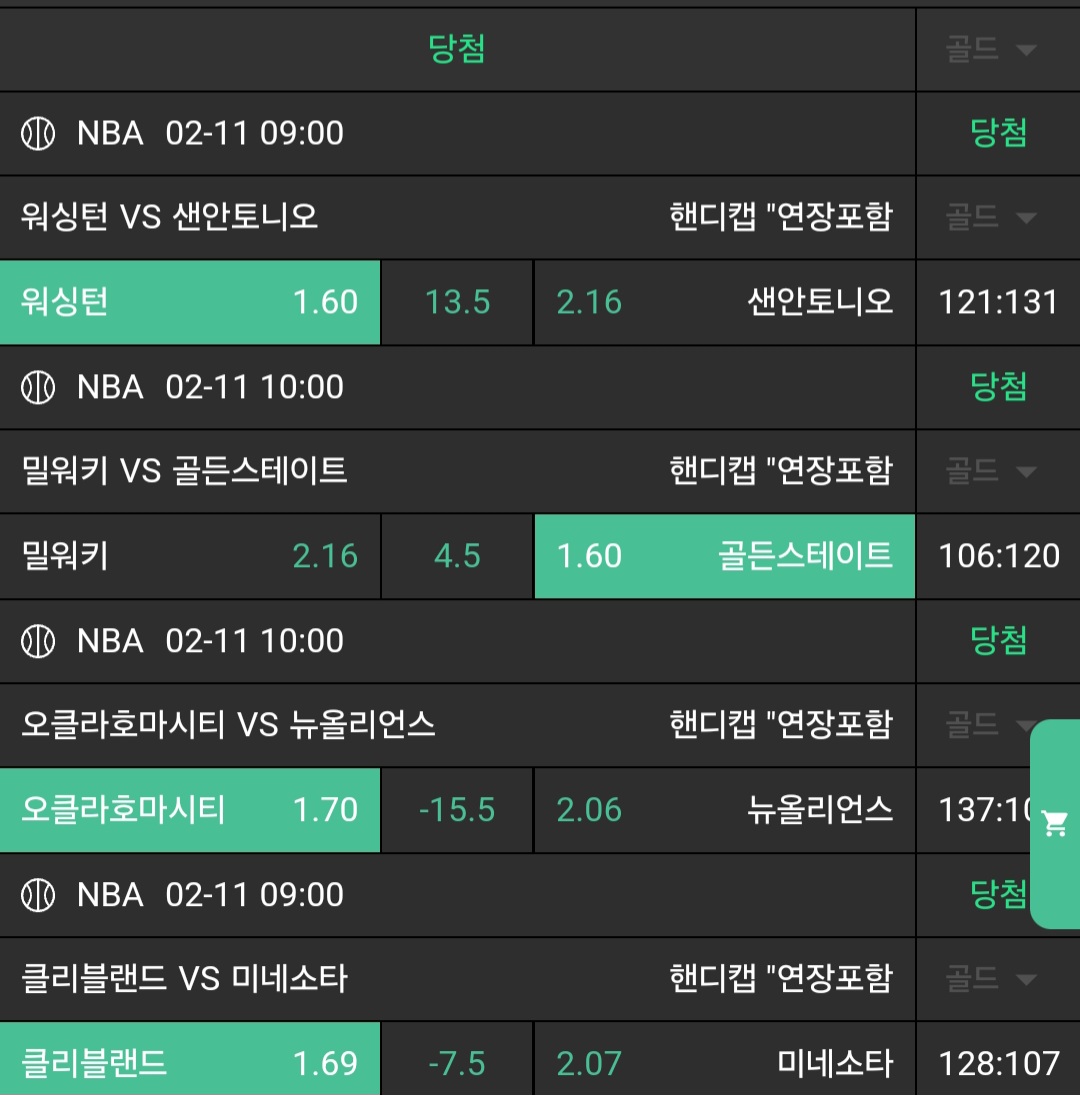Image resolution: width=1080 pixels, height=1095 pixels.
Task: Expand the 골드 dropdown in the 클리블랜드 VS 미네소타 row
Action: pyautogui.click(x=991, y=979)
